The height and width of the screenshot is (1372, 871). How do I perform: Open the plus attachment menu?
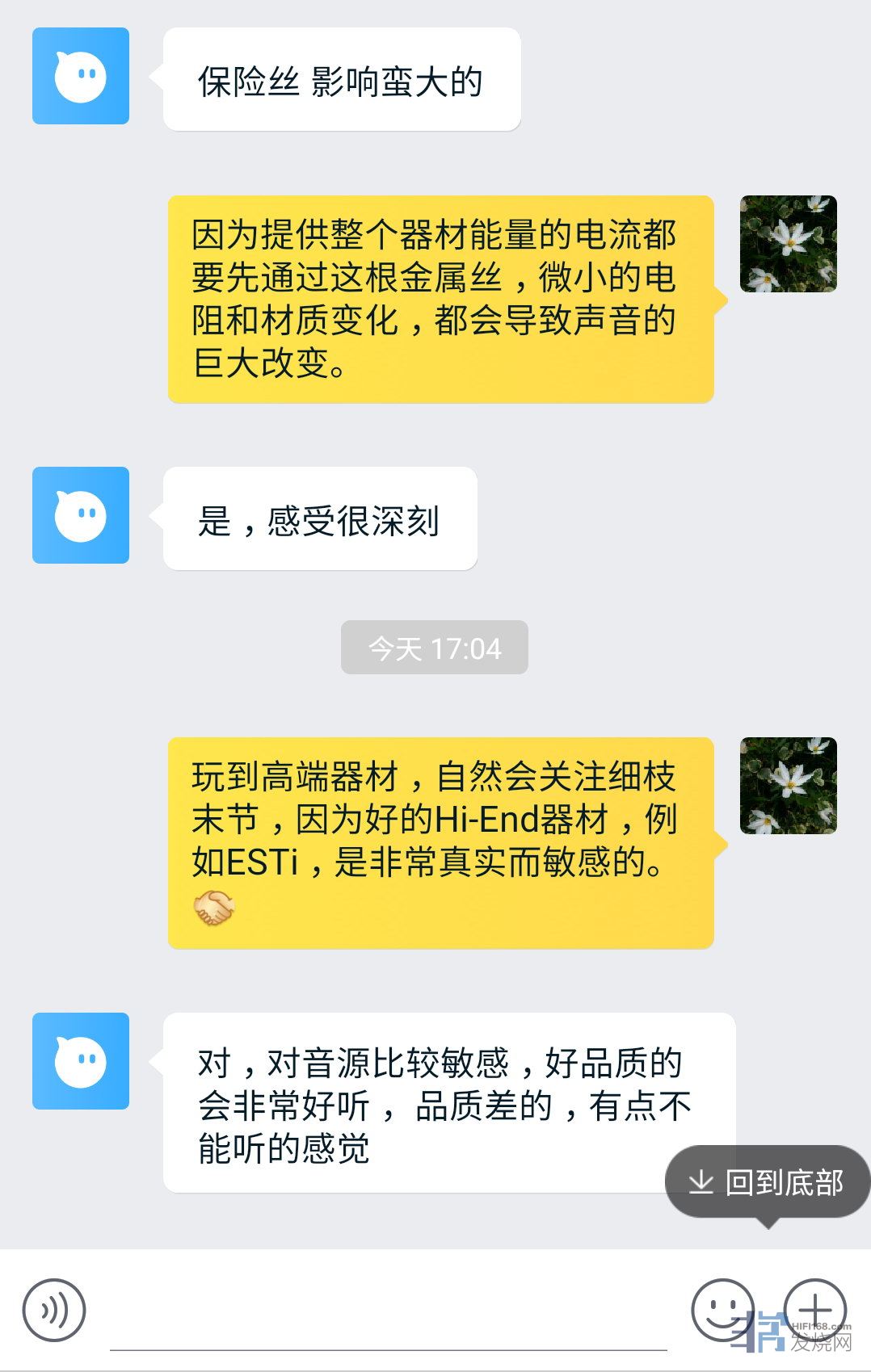[815, 1309]
